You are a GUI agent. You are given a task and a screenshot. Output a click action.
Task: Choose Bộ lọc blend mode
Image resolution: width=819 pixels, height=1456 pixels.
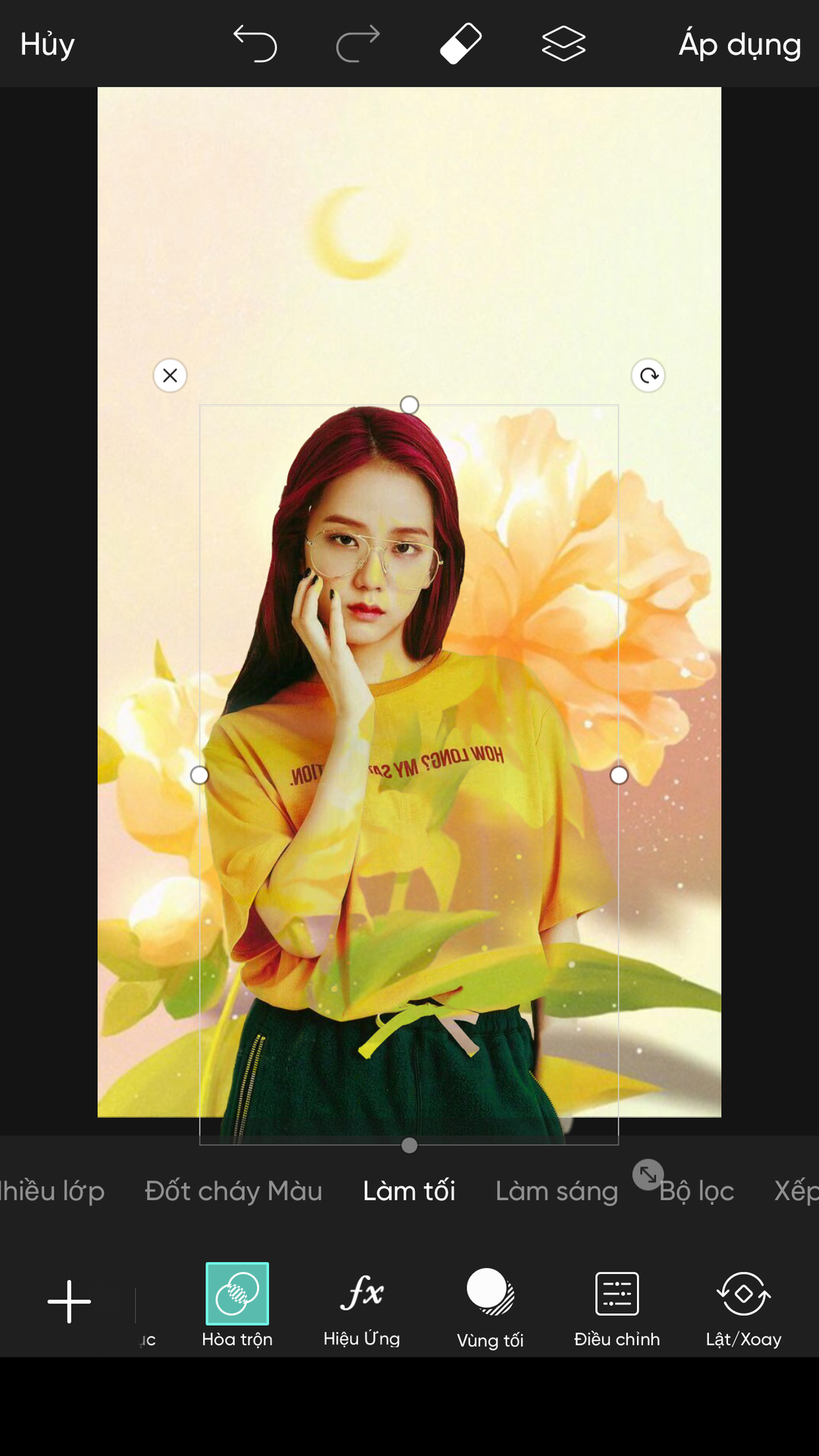point(697,1191)
